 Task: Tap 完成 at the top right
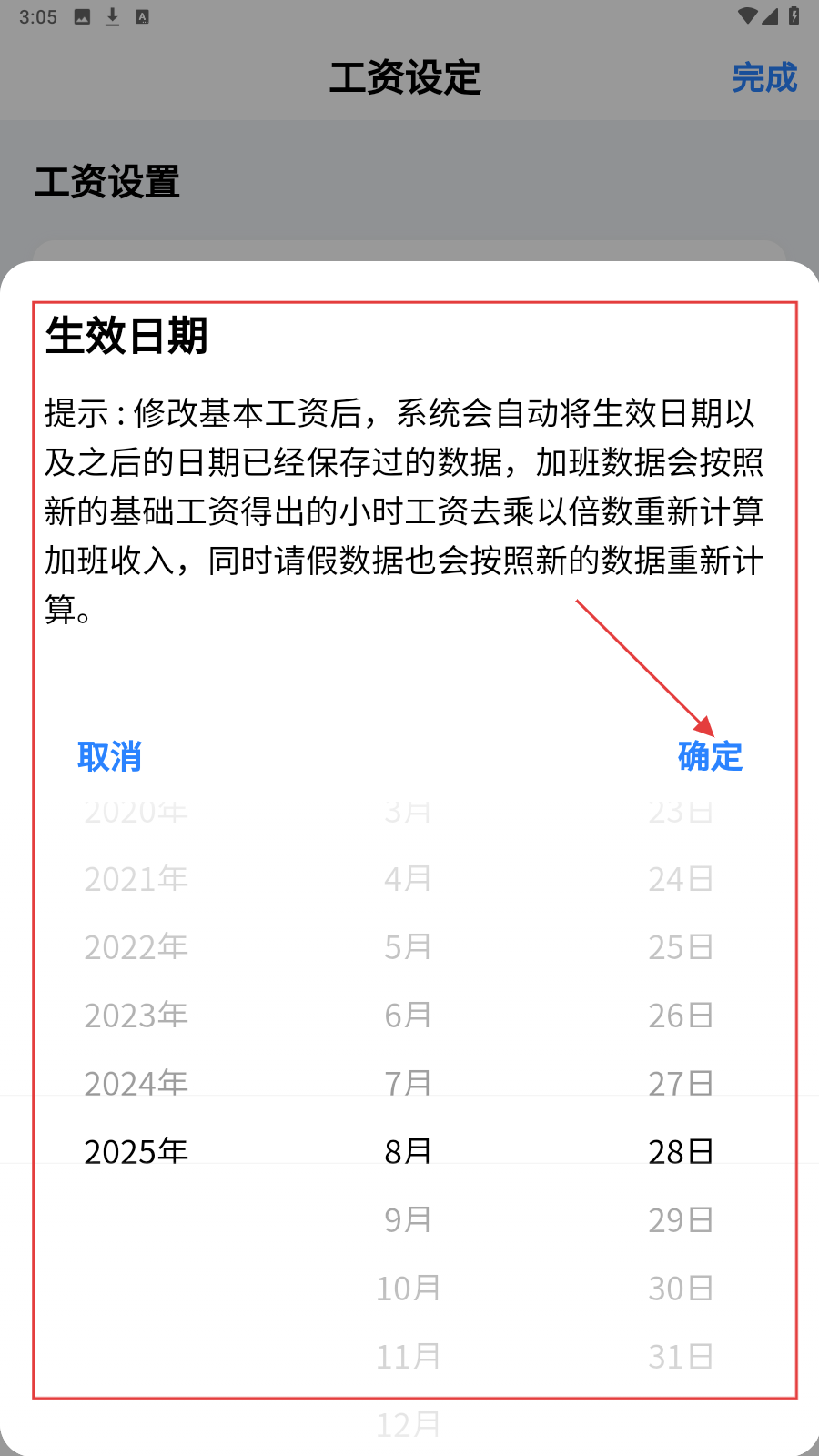point(764,78)
